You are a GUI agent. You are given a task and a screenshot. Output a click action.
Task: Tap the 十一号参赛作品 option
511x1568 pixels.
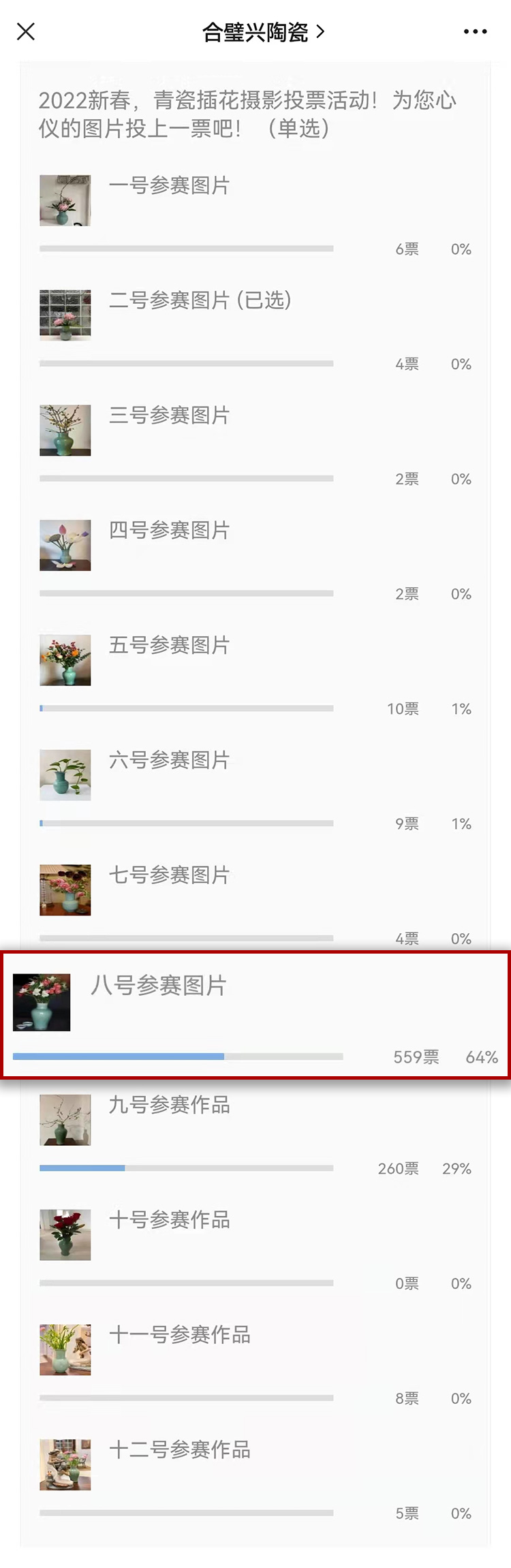[x=179, y=1335]
